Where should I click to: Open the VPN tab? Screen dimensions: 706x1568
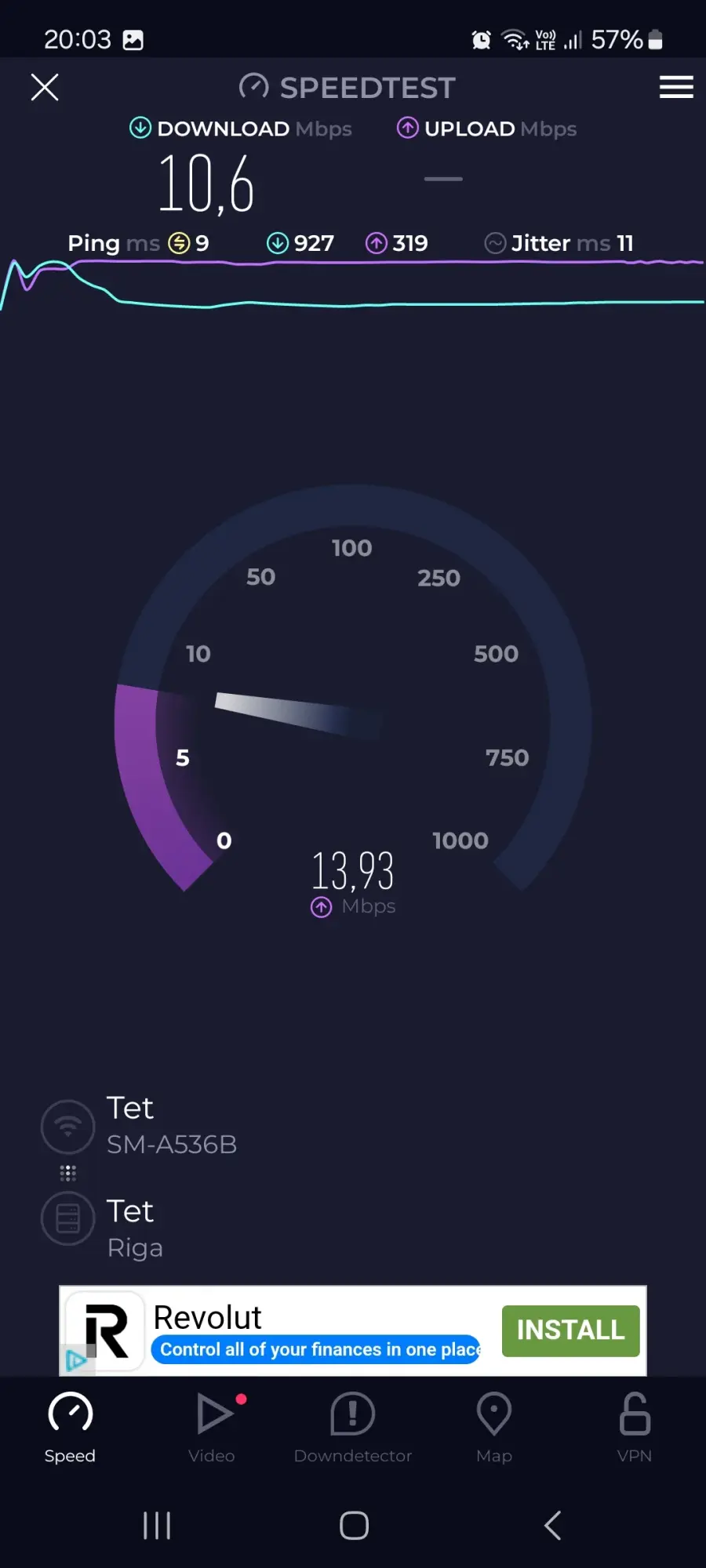click(x=635, y=1428)
